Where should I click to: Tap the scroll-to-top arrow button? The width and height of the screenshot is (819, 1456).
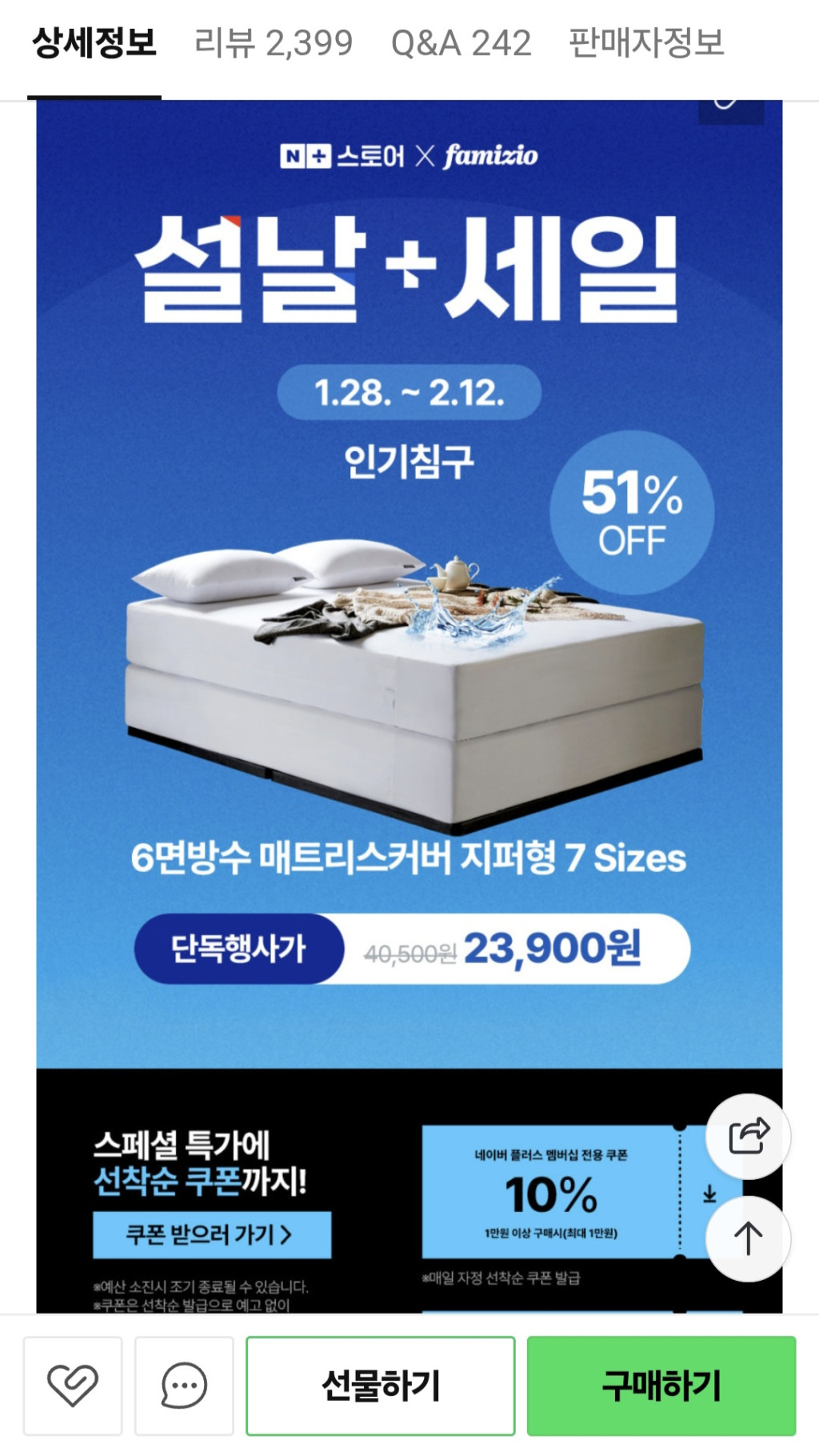click(x=748, y=1239)
